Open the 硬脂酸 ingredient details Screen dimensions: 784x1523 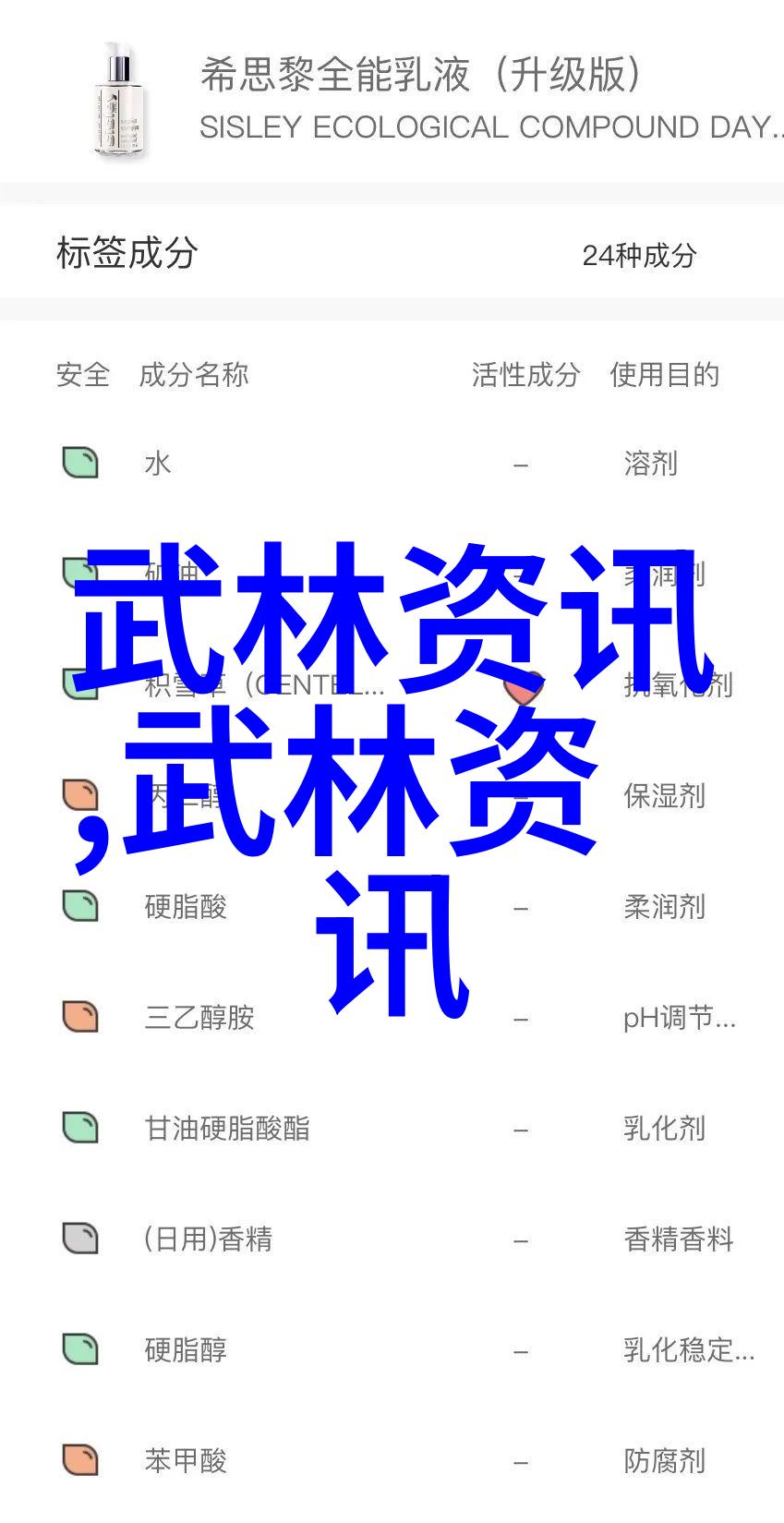click(392, 906)
